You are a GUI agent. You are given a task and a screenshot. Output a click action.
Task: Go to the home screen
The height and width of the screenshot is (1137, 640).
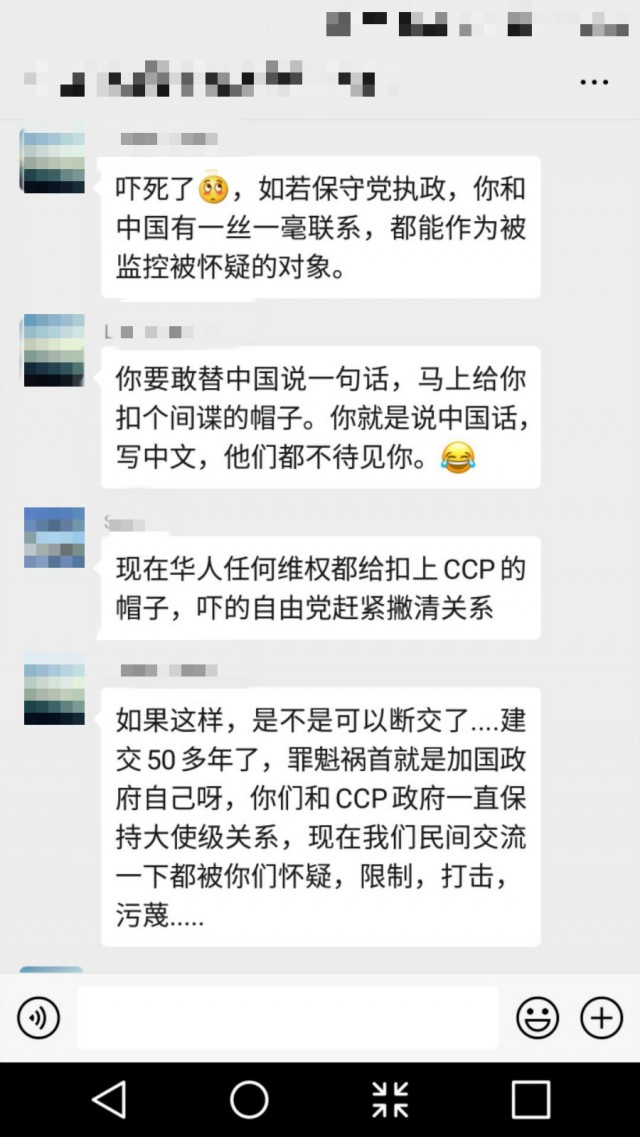[x=249, y=1099]
